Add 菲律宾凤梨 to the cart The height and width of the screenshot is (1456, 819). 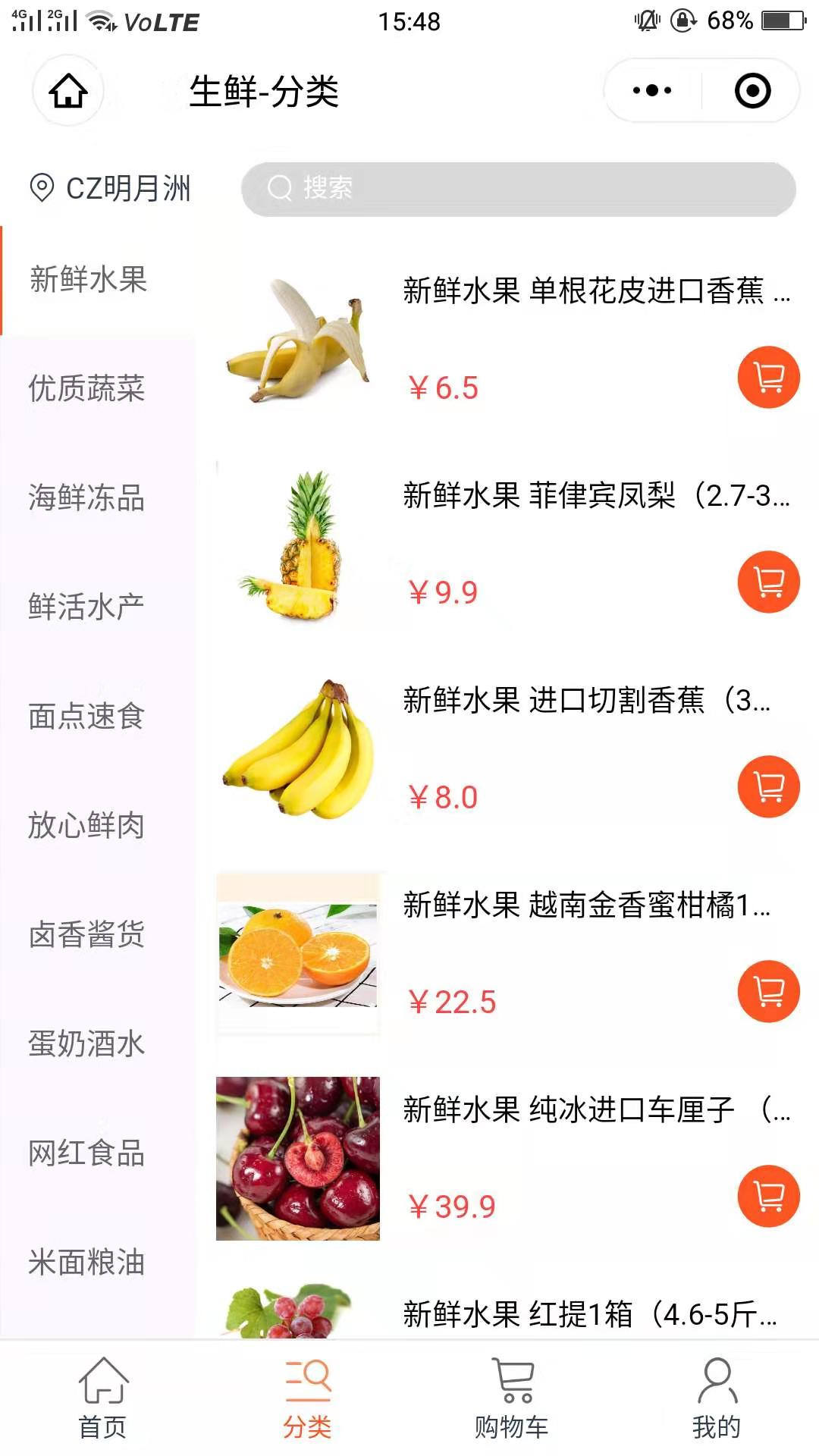(x=769, y=582)
